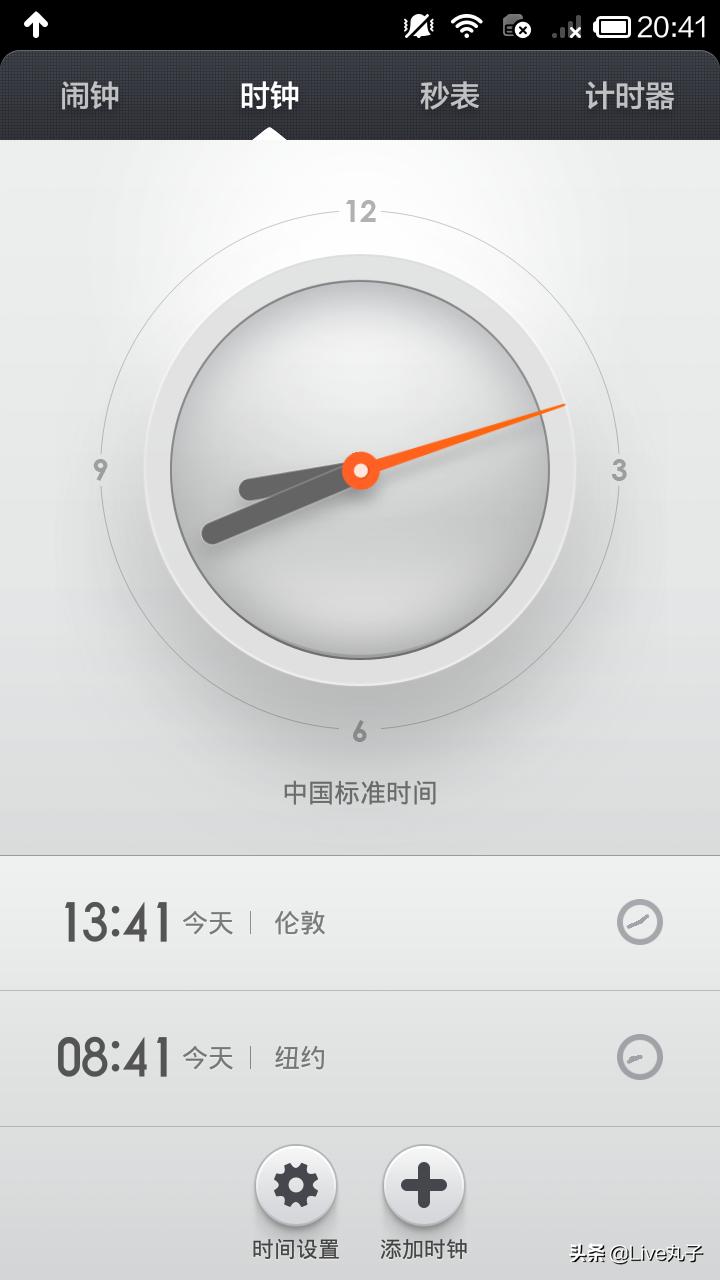Click the small clock icon beside 纽约
Viewport: 720px width, 1280px height.
(638, 1056)
